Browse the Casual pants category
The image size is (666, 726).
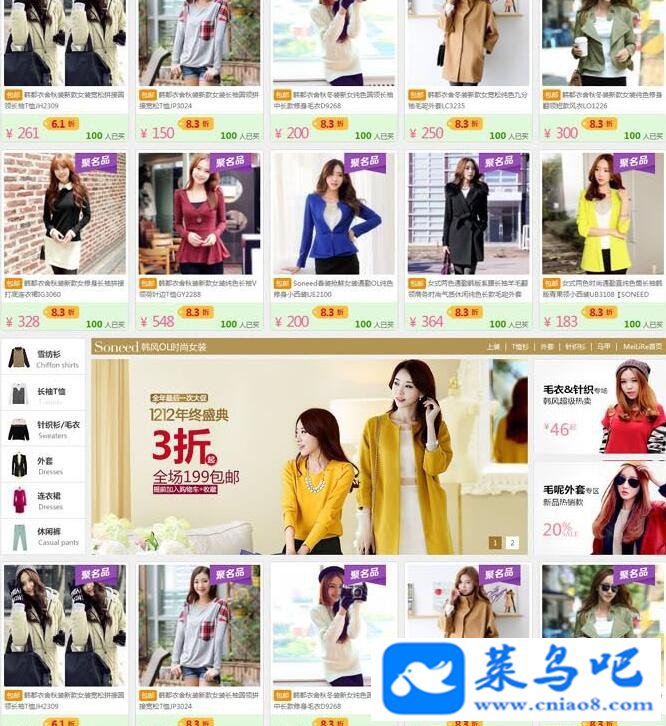pyautogui.click(x=44, y=537)
